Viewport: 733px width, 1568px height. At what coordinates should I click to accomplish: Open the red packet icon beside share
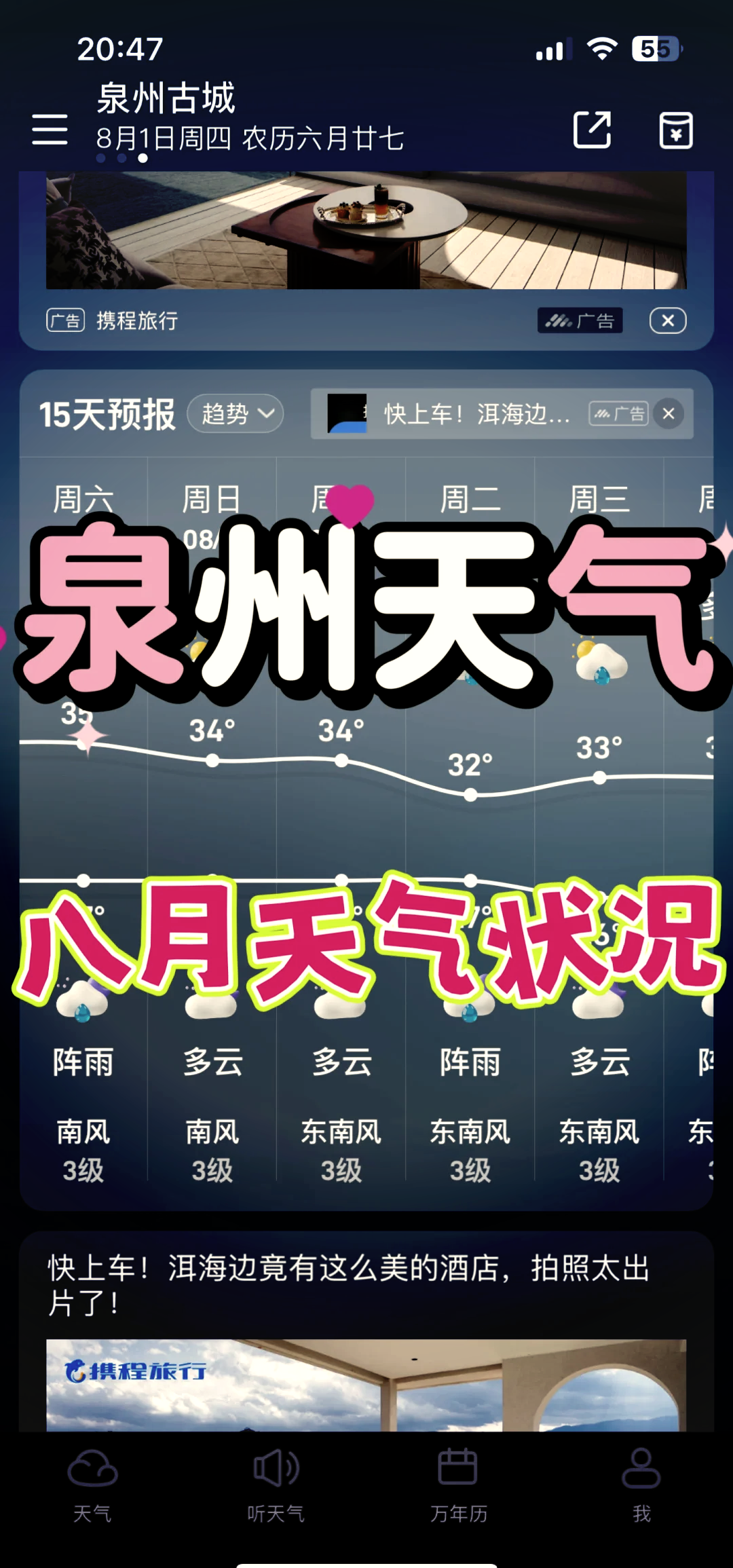(675, 129)
